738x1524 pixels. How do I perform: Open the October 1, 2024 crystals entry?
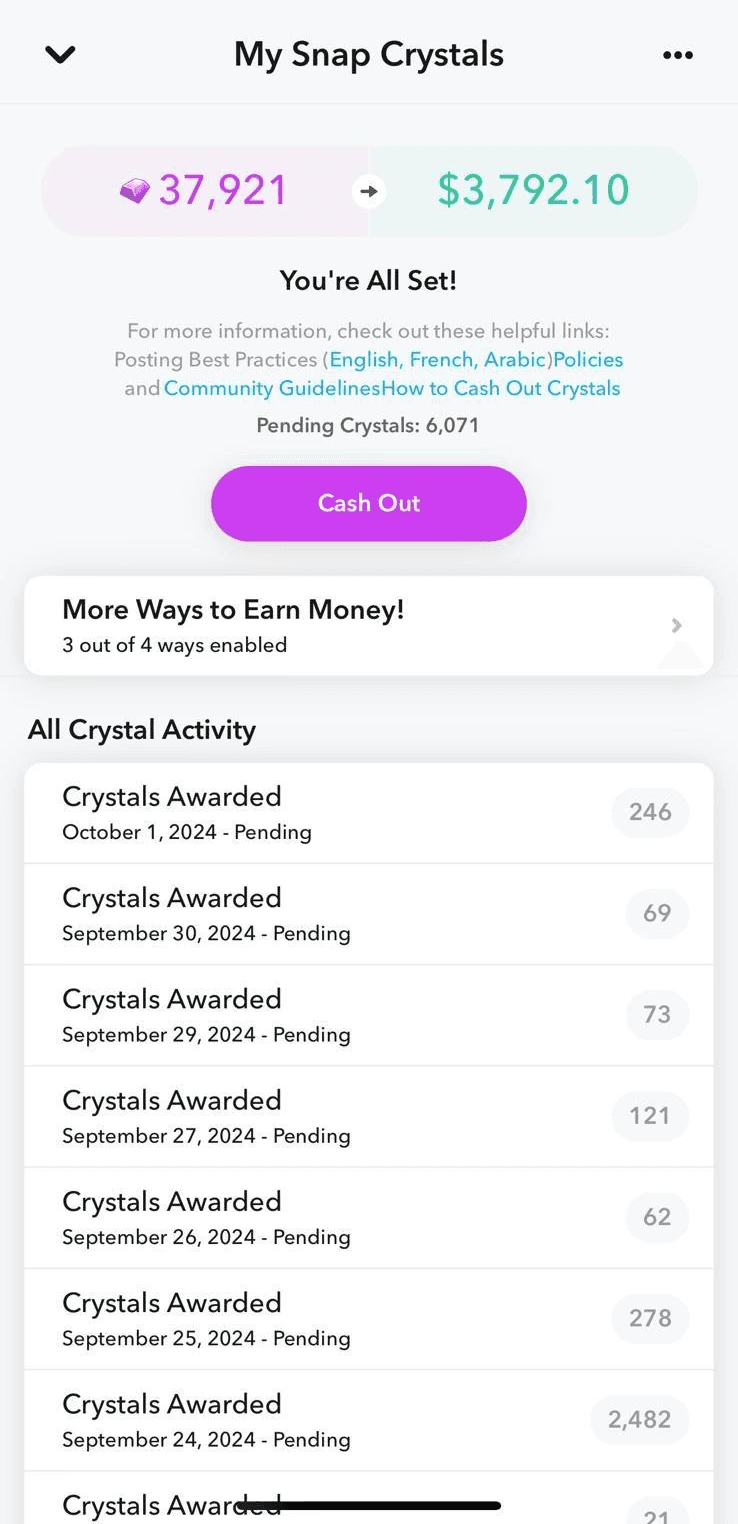[x=368, y=813]
